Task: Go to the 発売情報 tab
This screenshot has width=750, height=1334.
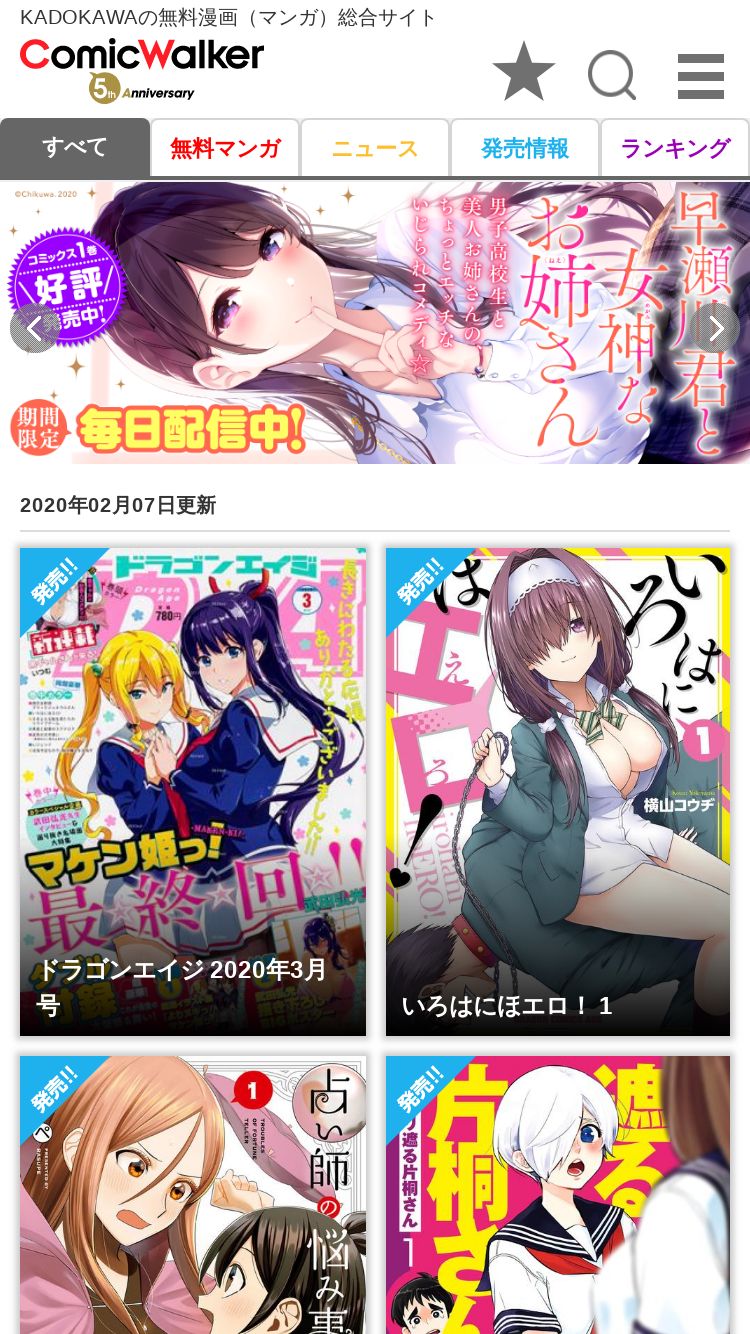Action: click(x=525, y=148)
